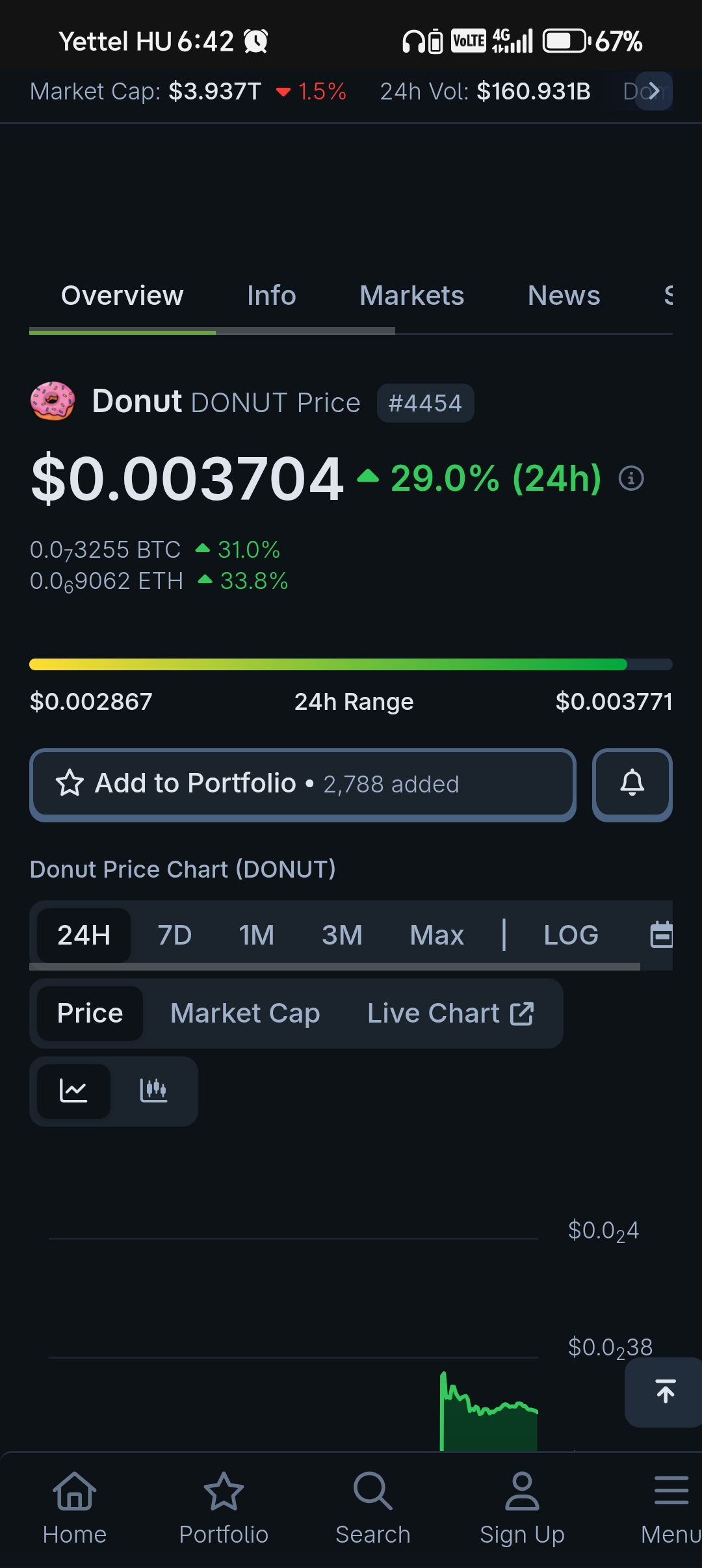Switch to the Info tab
Viewport: 702px width, 1568px height.
tap(271, 296)
